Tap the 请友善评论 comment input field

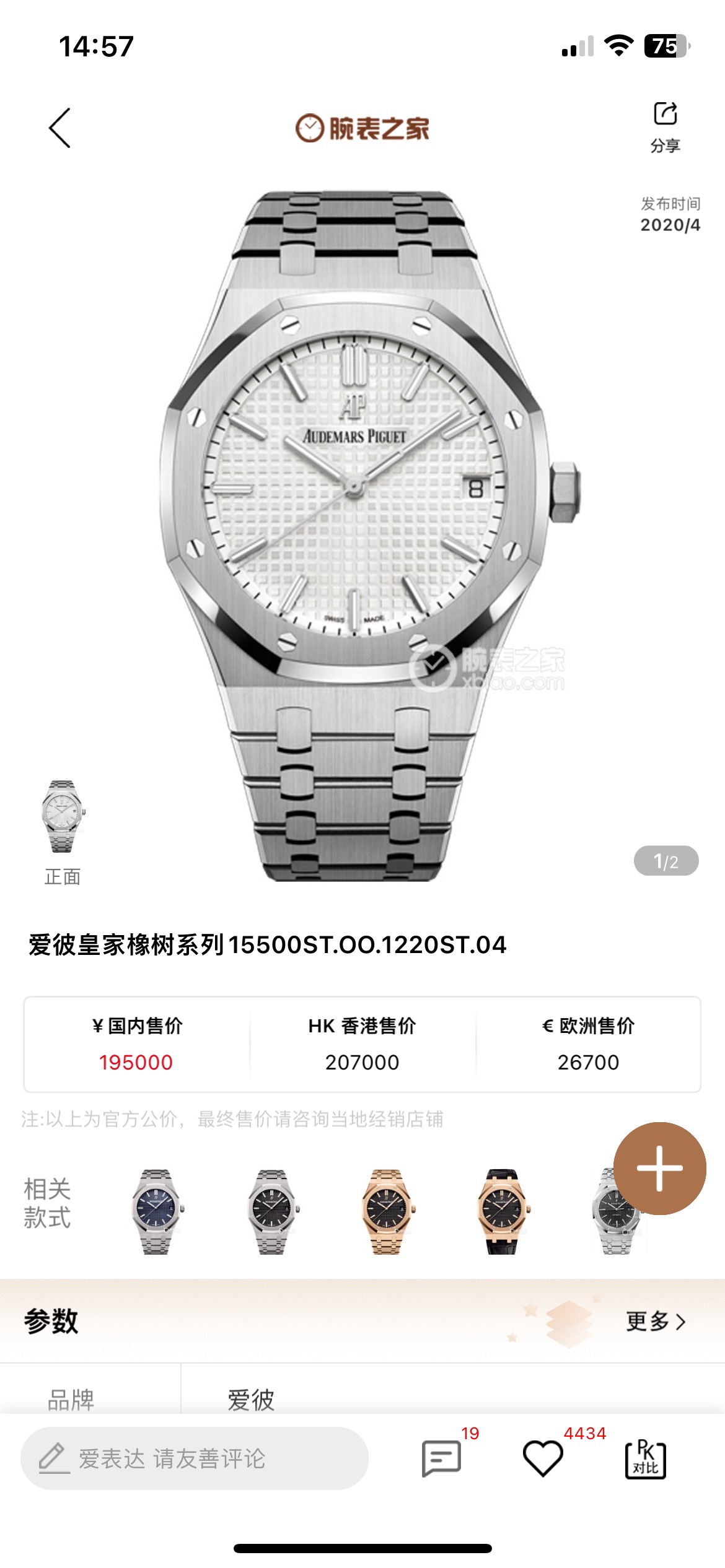pyautogui.click(x=195, y=1458)
